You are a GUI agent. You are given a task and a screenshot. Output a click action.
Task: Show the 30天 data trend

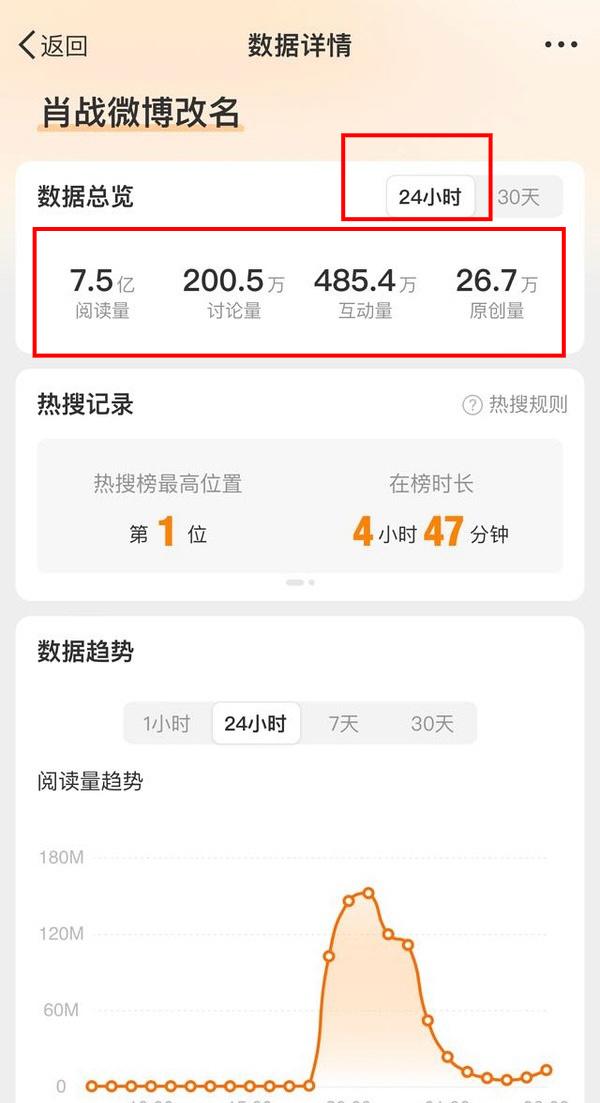(432, 724)
